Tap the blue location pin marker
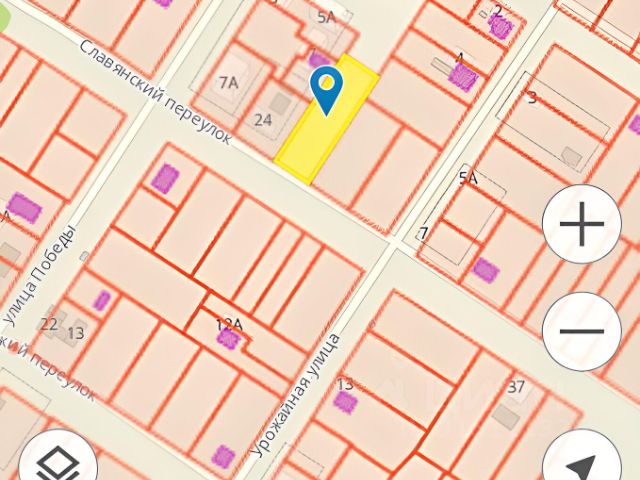 pos(327,88)
